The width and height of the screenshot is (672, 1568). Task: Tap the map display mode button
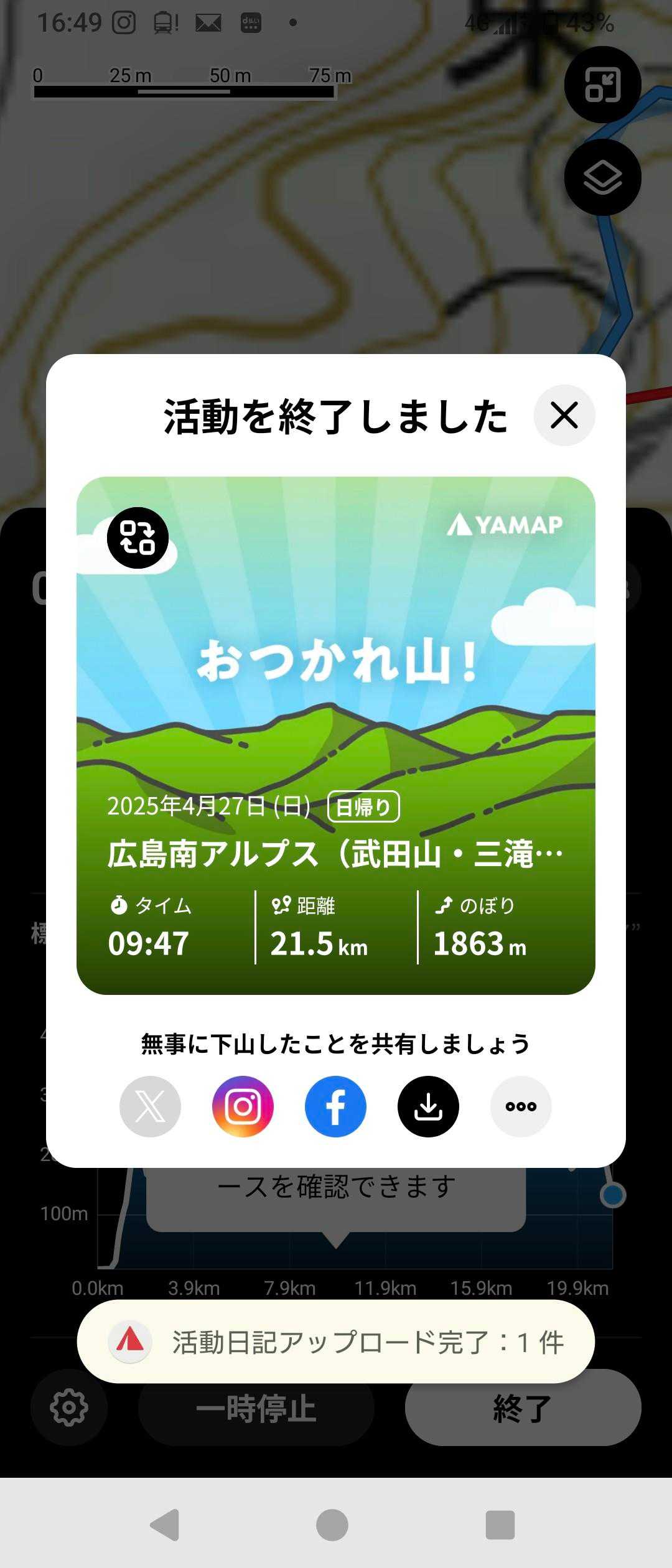click(602, 85)
